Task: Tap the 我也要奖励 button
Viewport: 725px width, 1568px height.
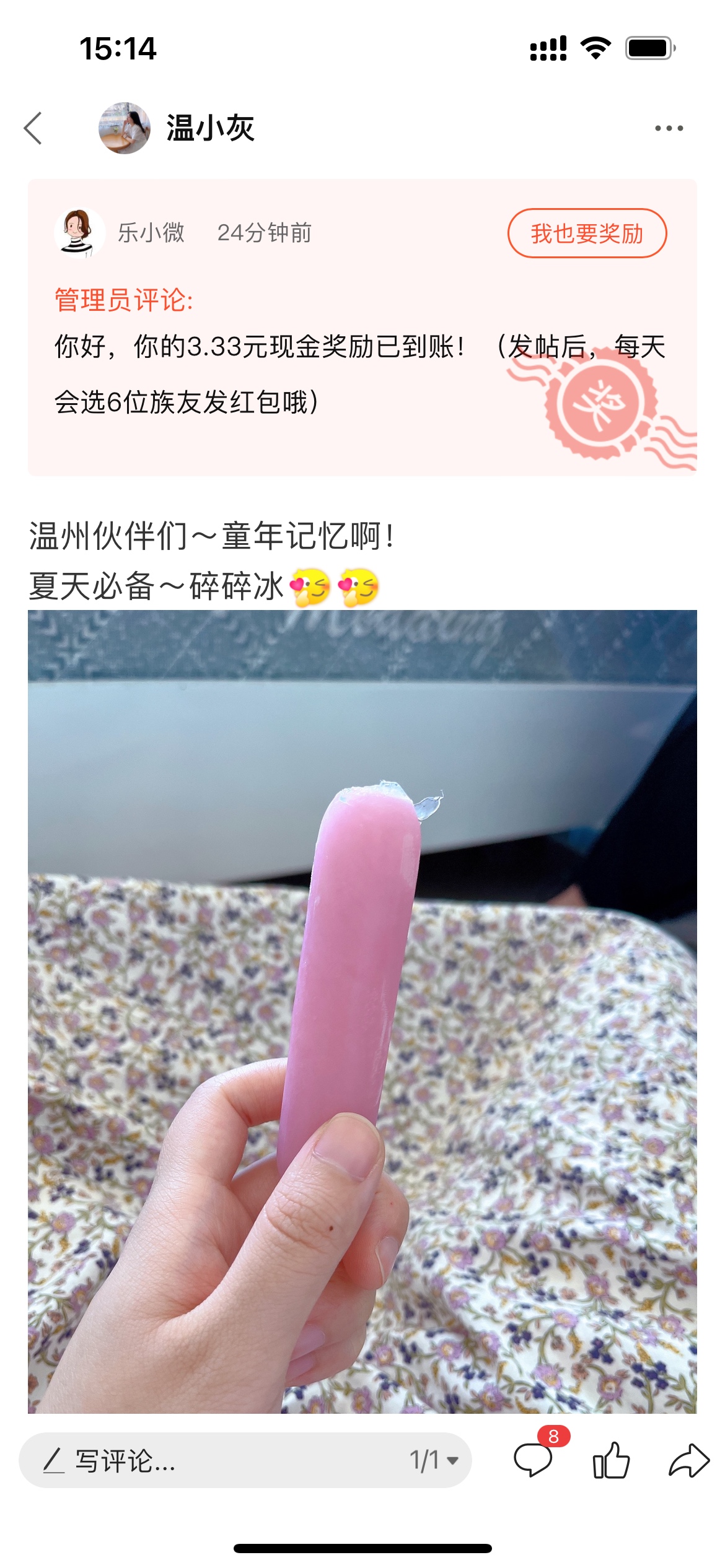Action: 586,233
